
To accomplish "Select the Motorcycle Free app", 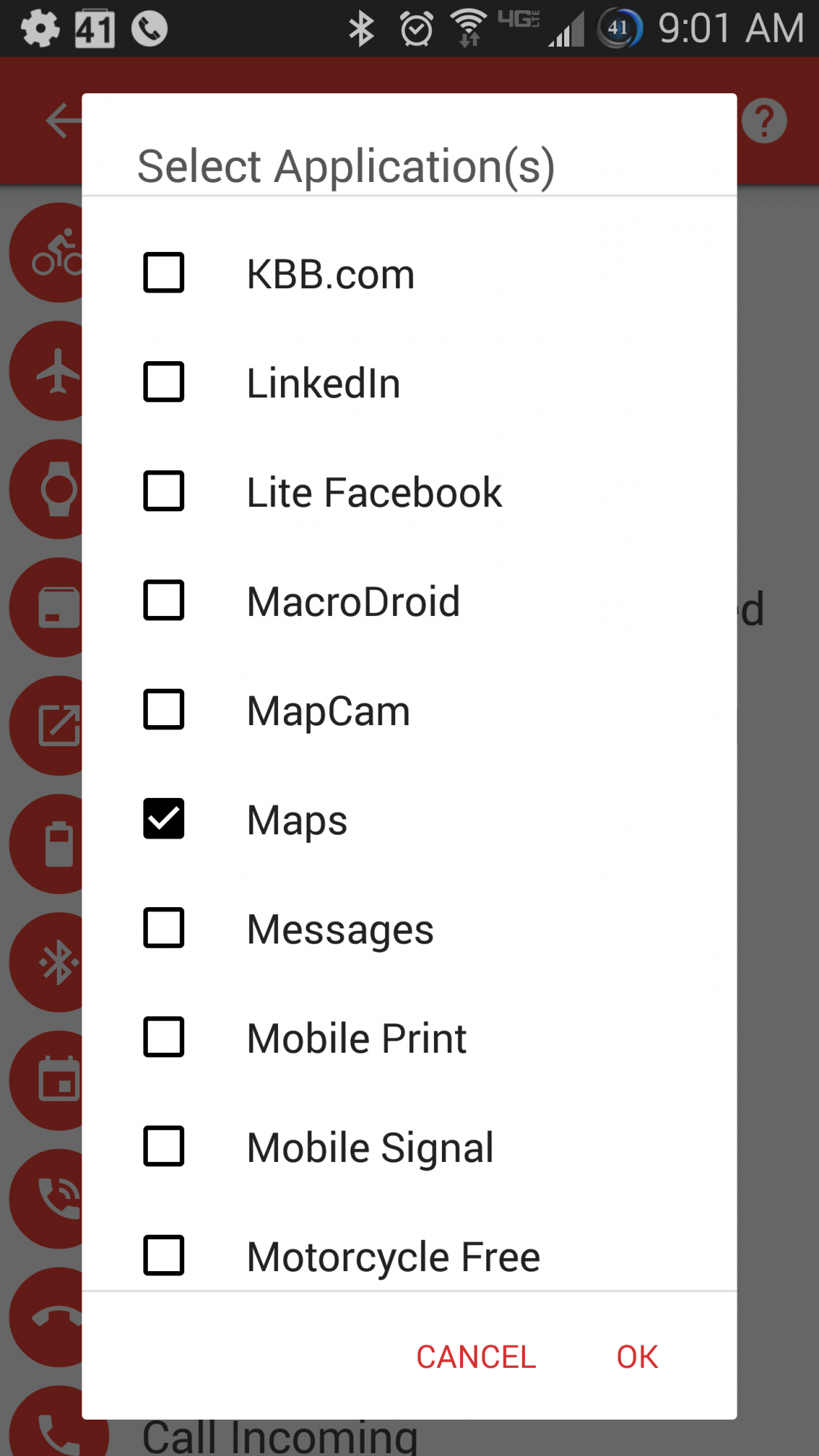I will click(x=409, y=1256).
